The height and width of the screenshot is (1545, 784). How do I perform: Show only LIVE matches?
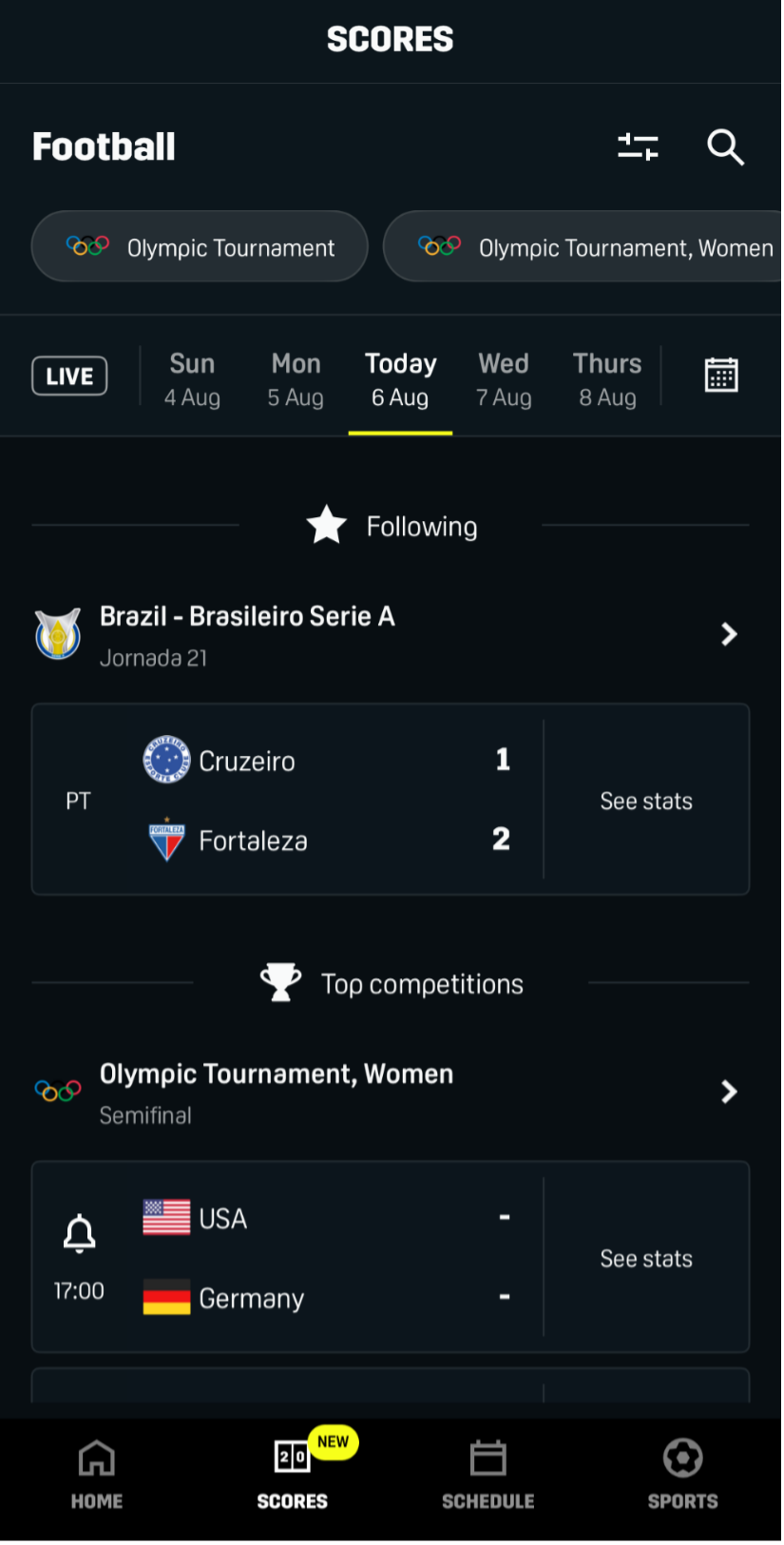[x=69, y=376]
